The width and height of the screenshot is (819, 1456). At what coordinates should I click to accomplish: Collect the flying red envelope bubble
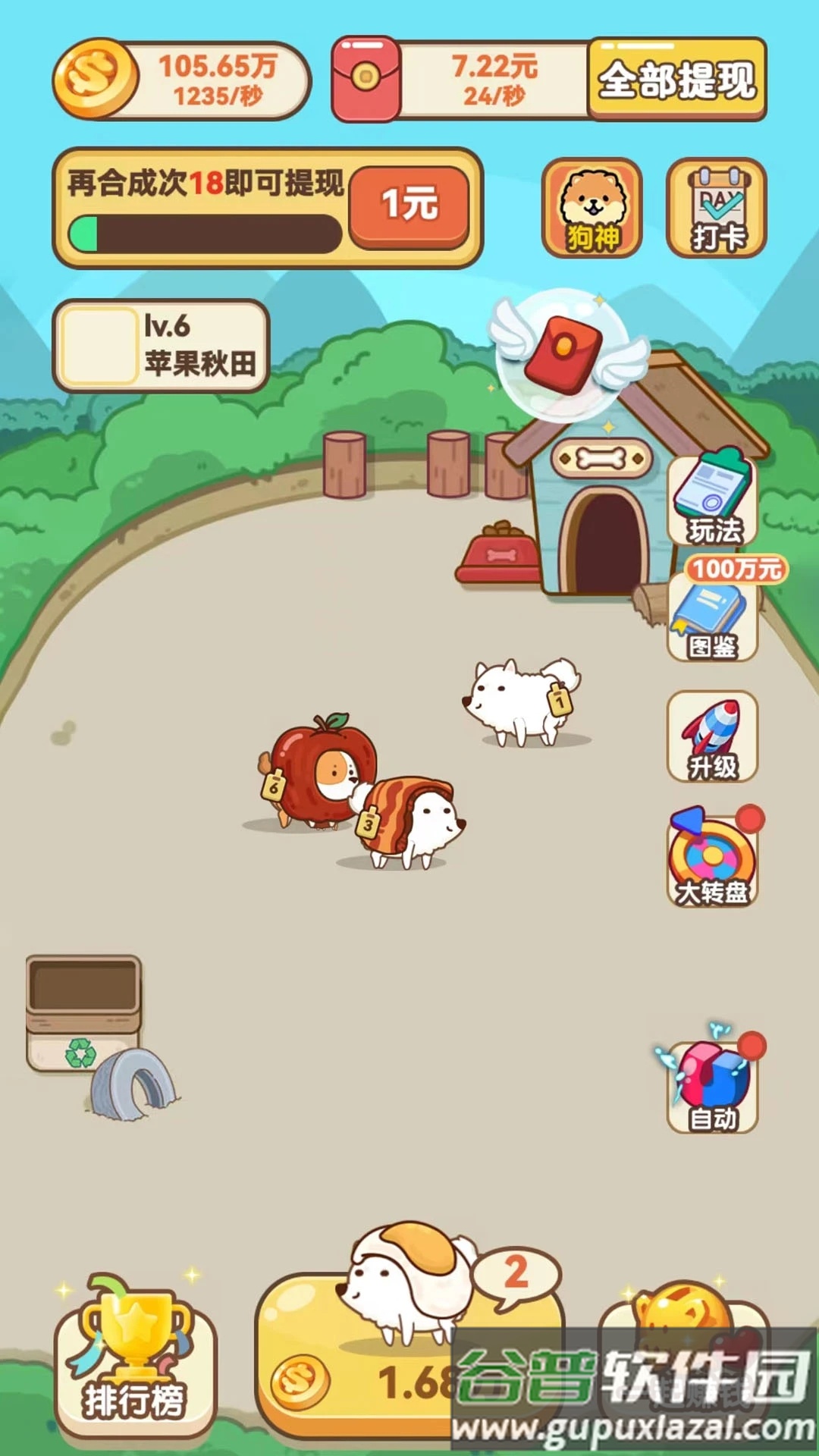[x=565, y=353]
